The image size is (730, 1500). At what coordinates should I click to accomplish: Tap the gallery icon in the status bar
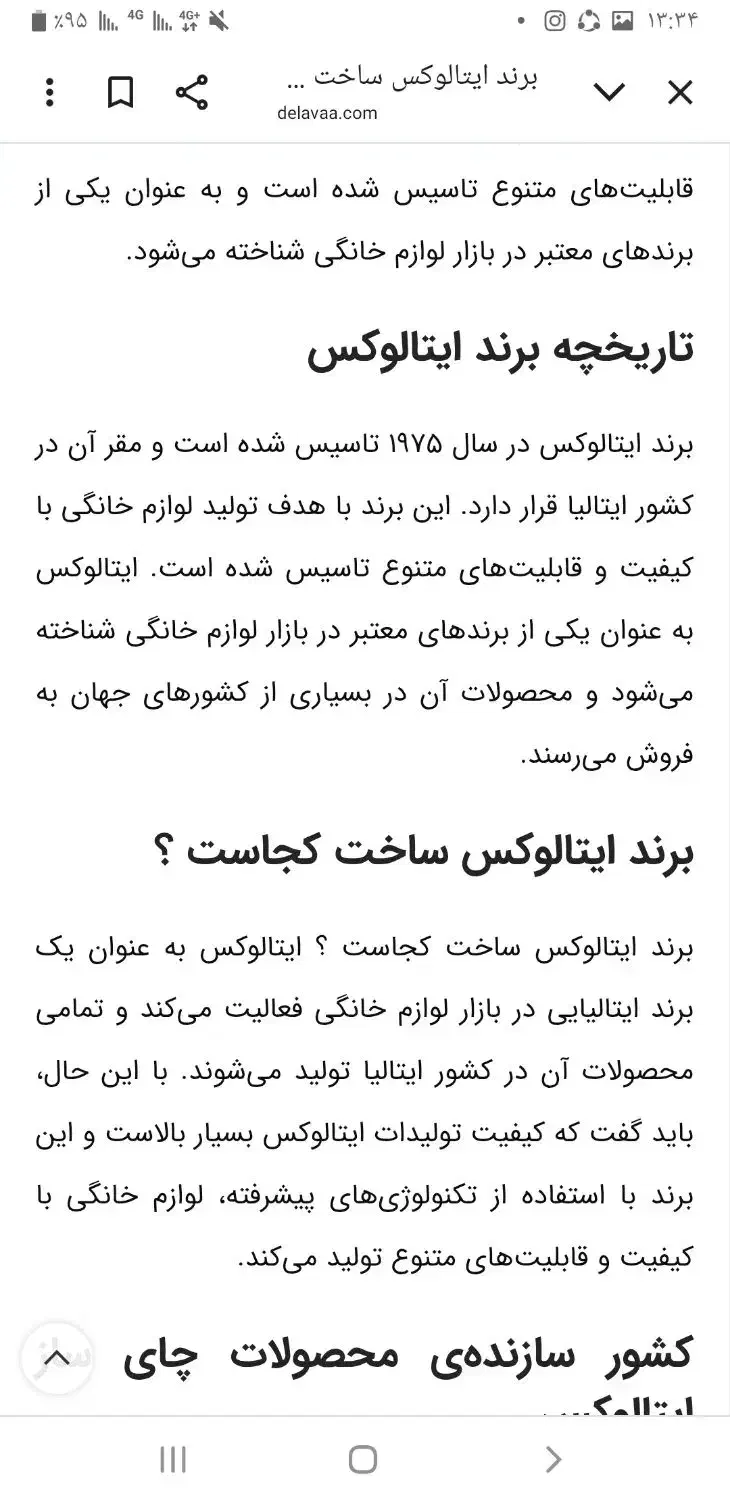click(623, 20)
